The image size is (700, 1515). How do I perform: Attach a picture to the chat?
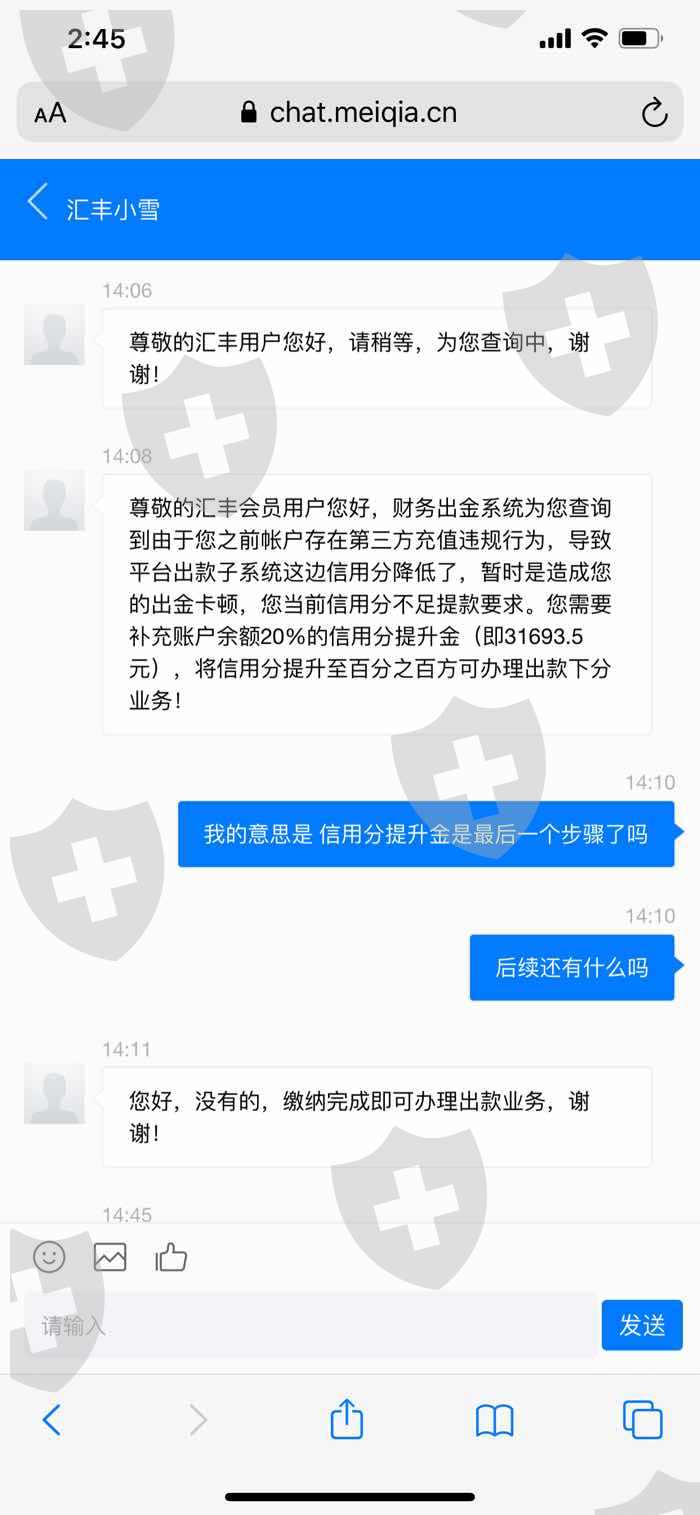tap(110, 1257)
